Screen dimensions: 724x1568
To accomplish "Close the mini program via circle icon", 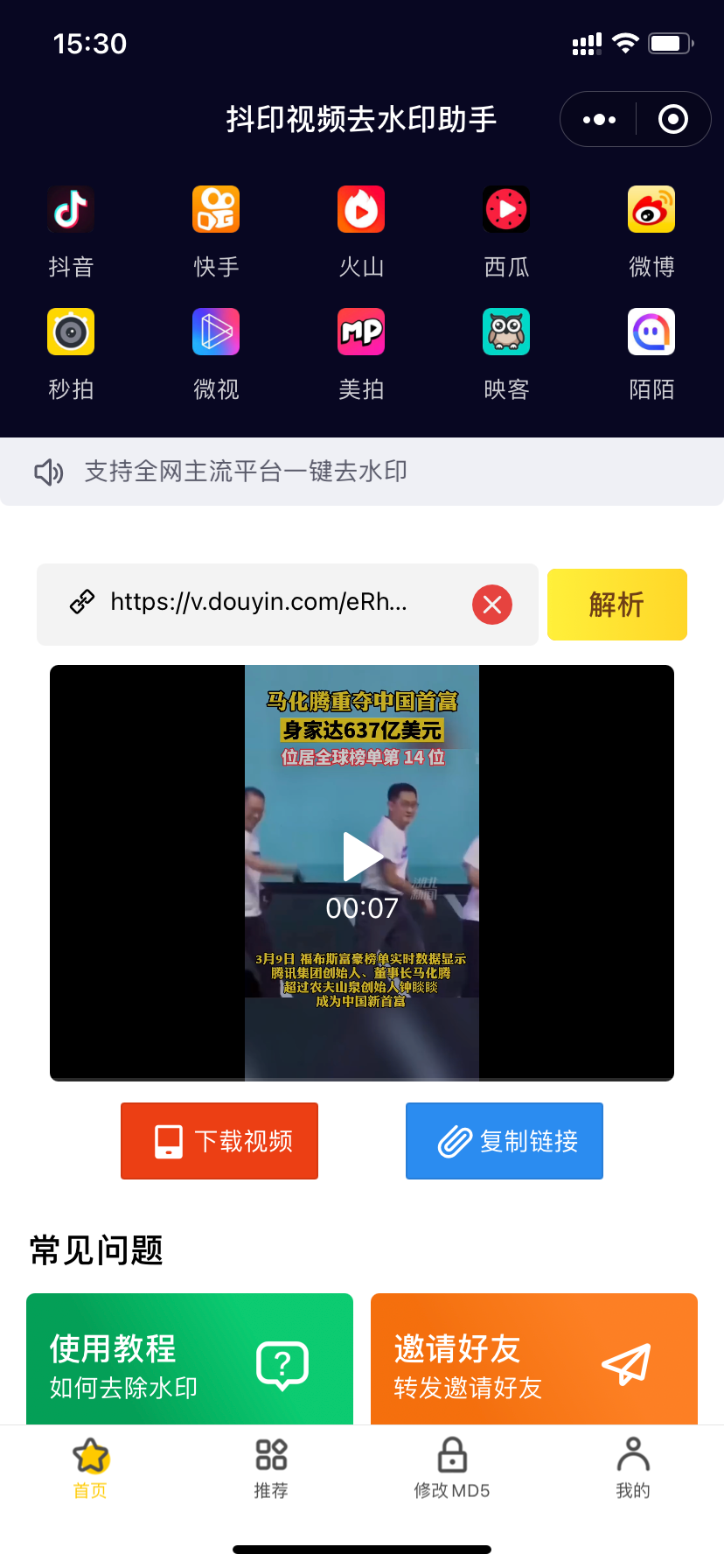I will (672, 120).
